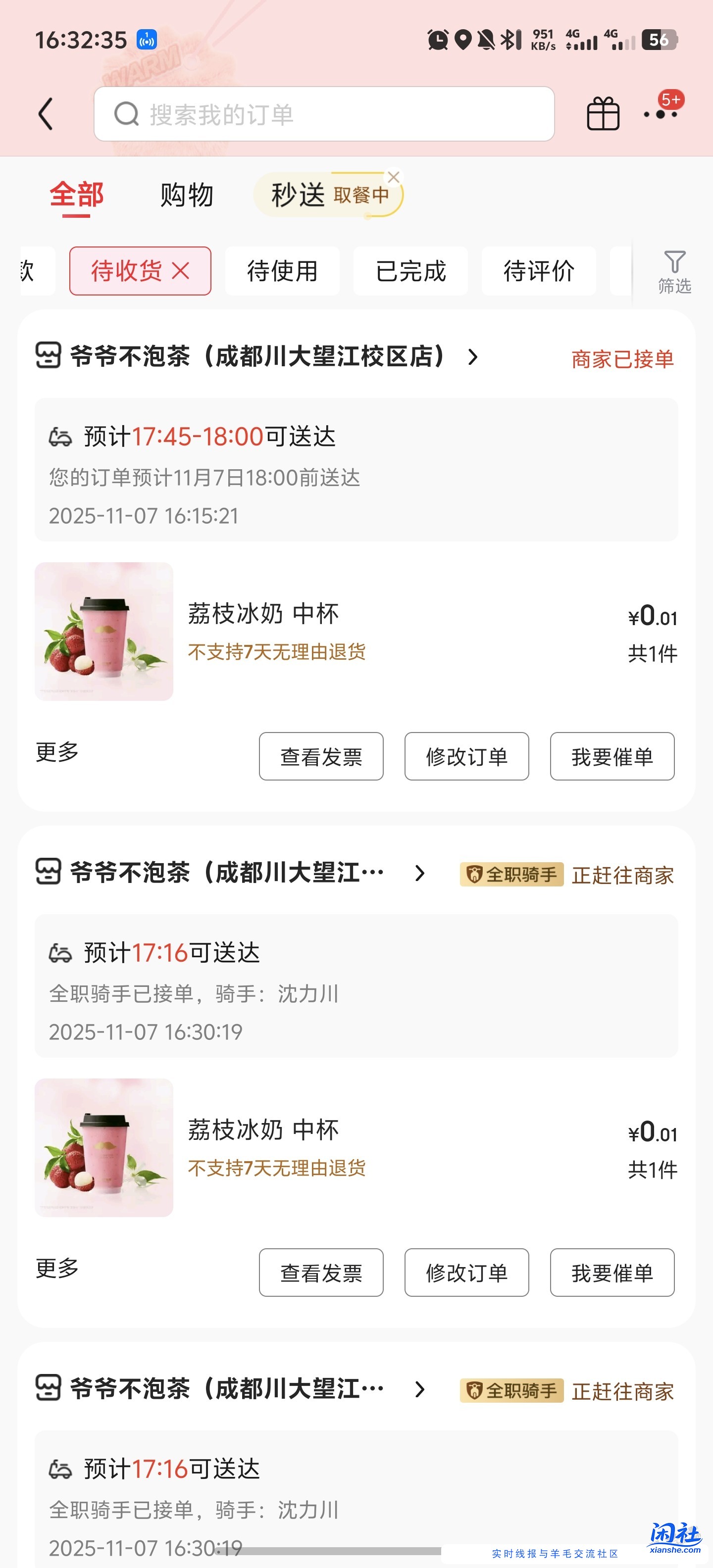Enable the 已完成 order filter
The height and width of the screenshot is (1568, 713).
click(410, 271)
